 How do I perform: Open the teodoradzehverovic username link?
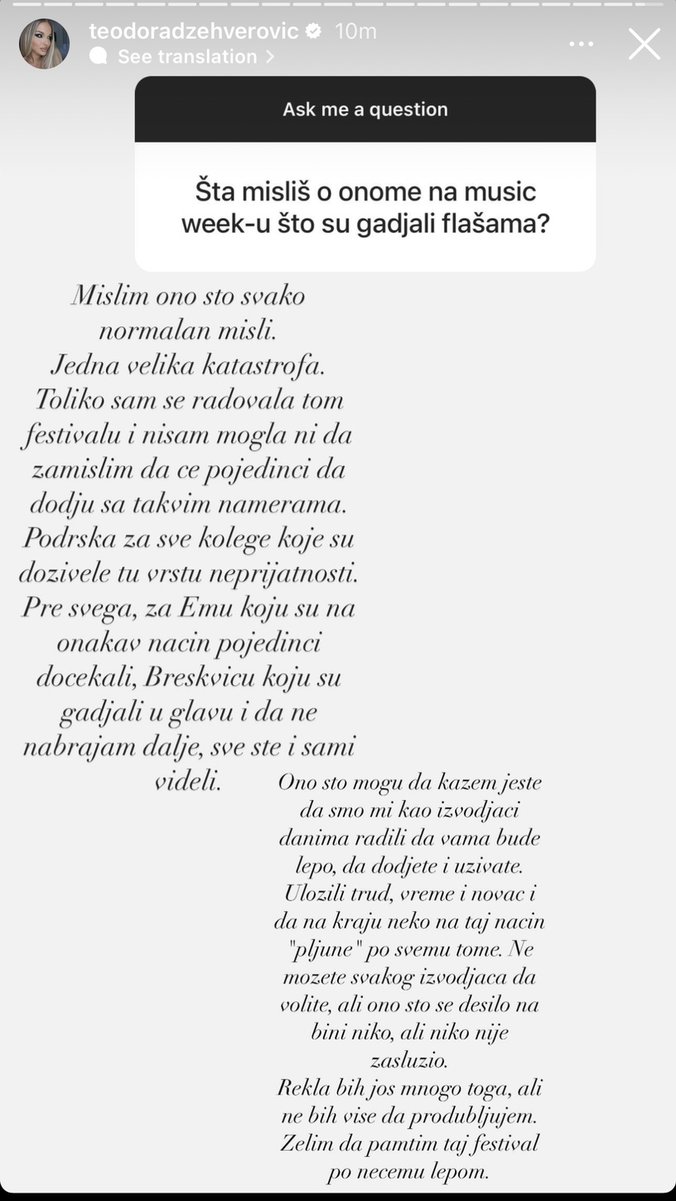coord(194,31)
